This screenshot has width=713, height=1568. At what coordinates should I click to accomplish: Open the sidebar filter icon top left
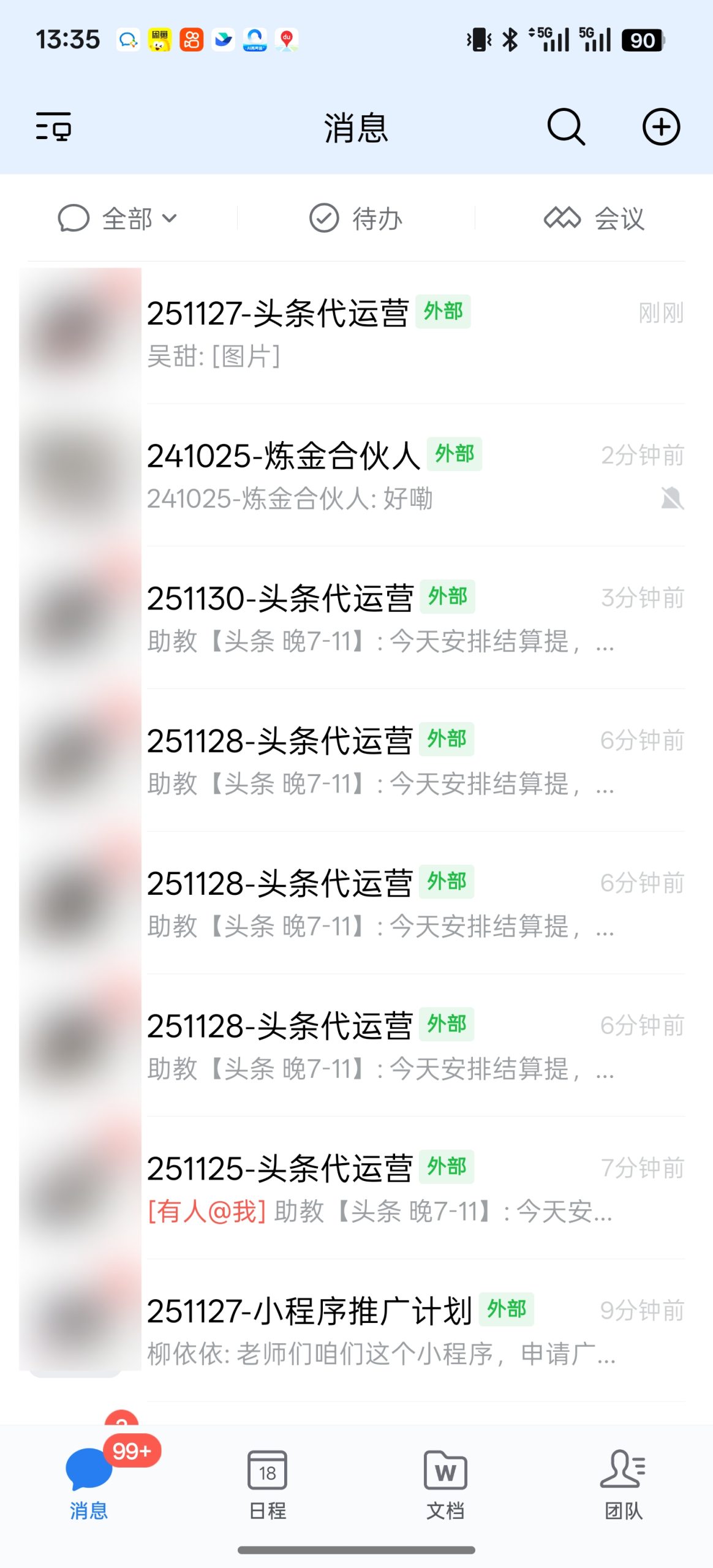(x=54, y=127)
